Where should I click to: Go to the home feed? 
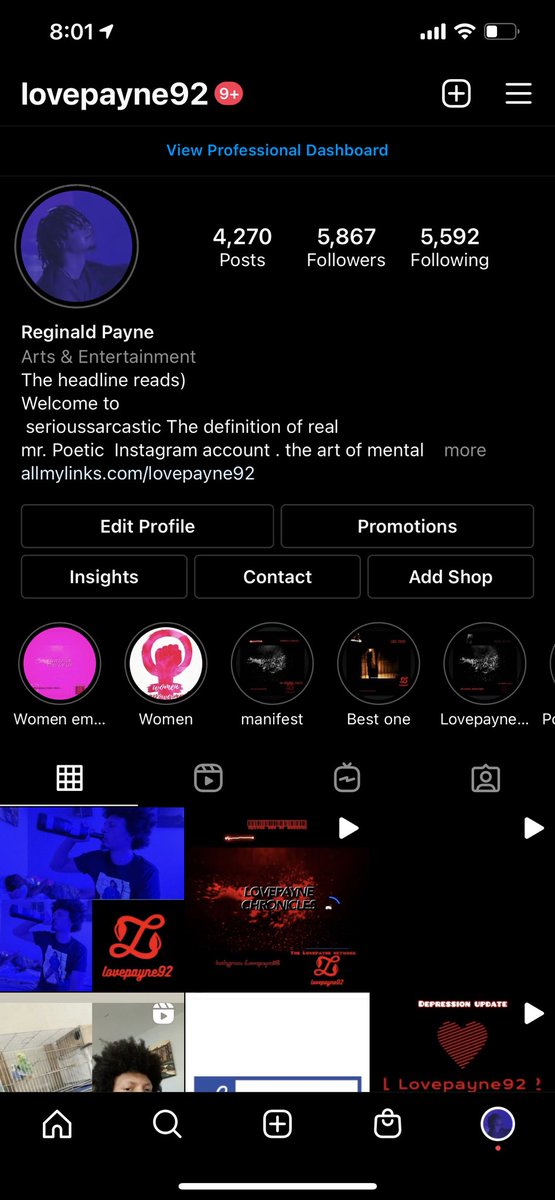click(x=57, y=1124)
